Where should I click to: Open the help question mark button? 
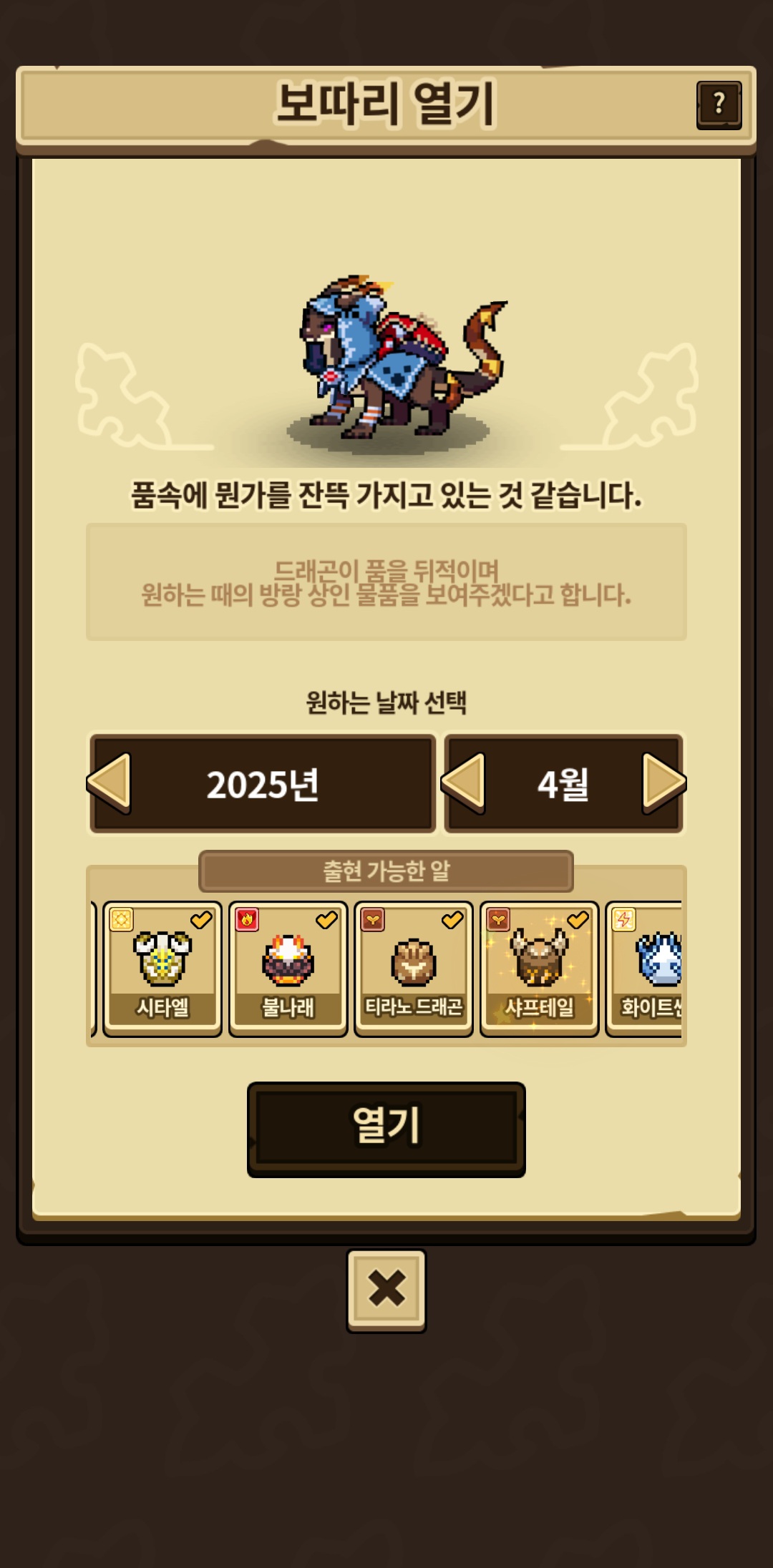pyautogui.click(x=719, y=105)
